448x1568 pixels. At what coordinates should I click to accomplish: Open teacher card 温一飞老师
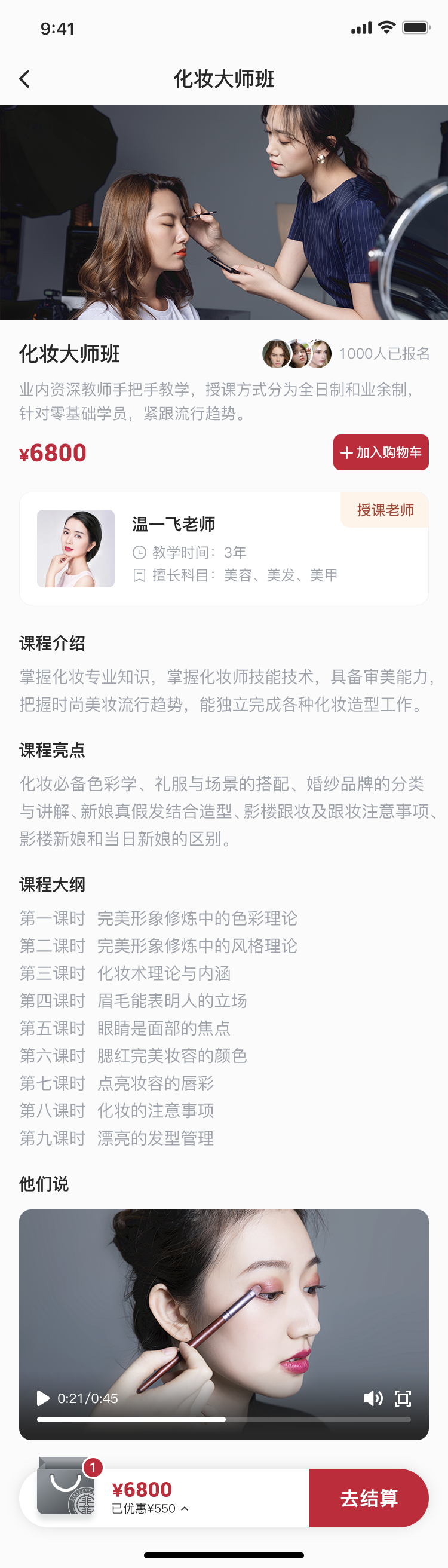(223, 549)
